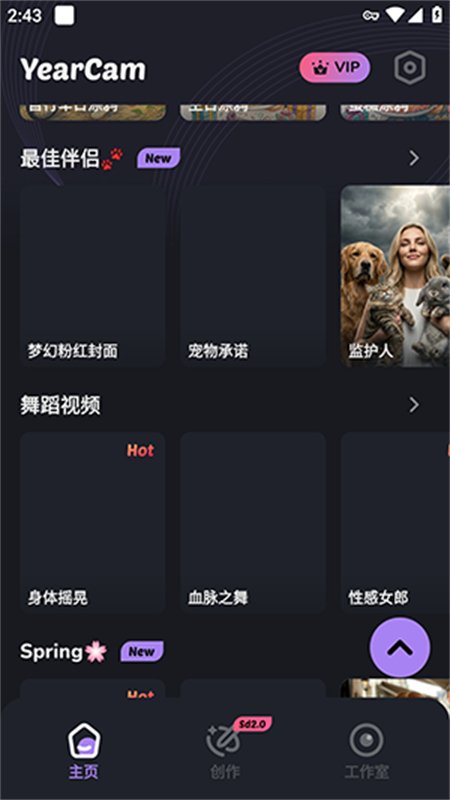Select the 监护人 template card
This screenshot has width=450, height=800.
click(x=395, y=276)
